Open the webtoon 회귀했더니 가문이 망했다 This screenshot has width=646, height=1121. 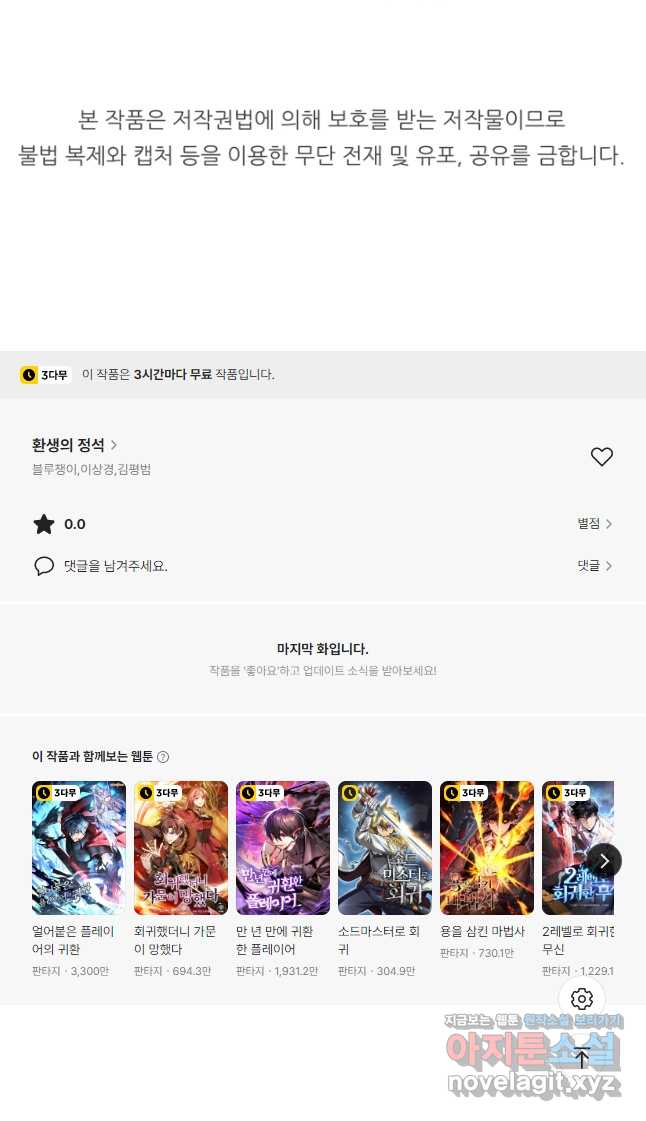181,848
